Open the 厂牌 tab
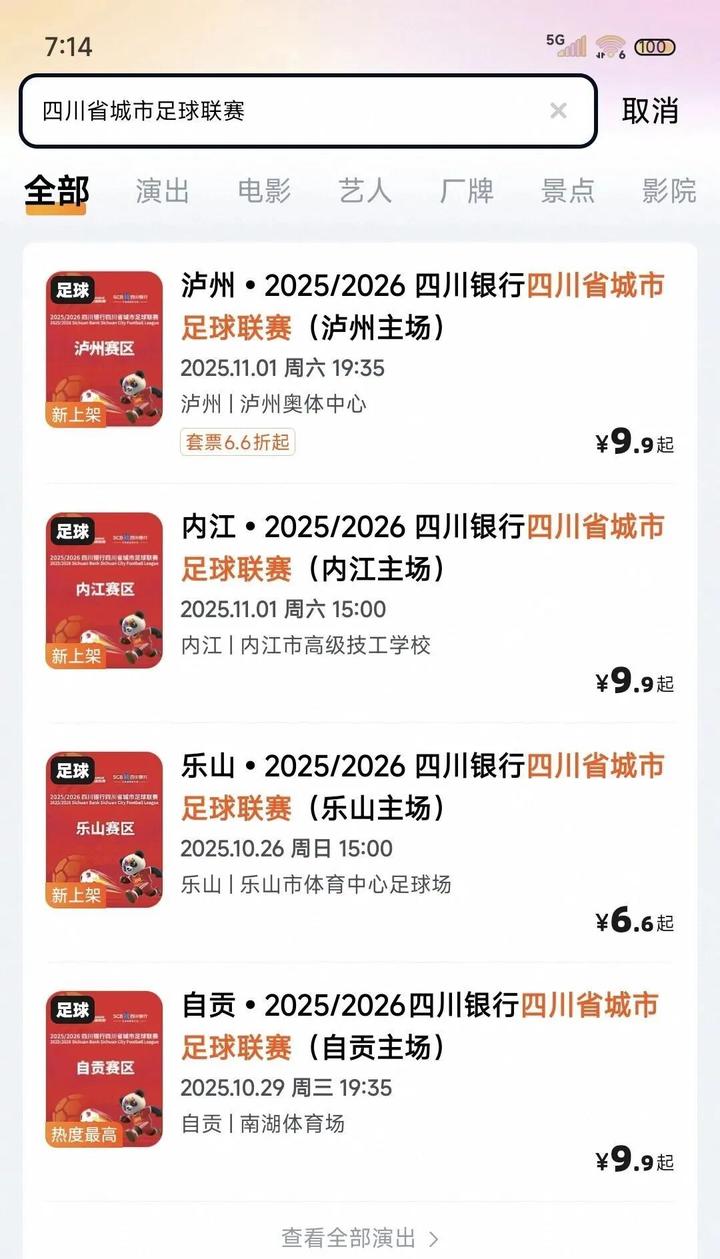The image size is (720, 1259). tap(466, 190)
